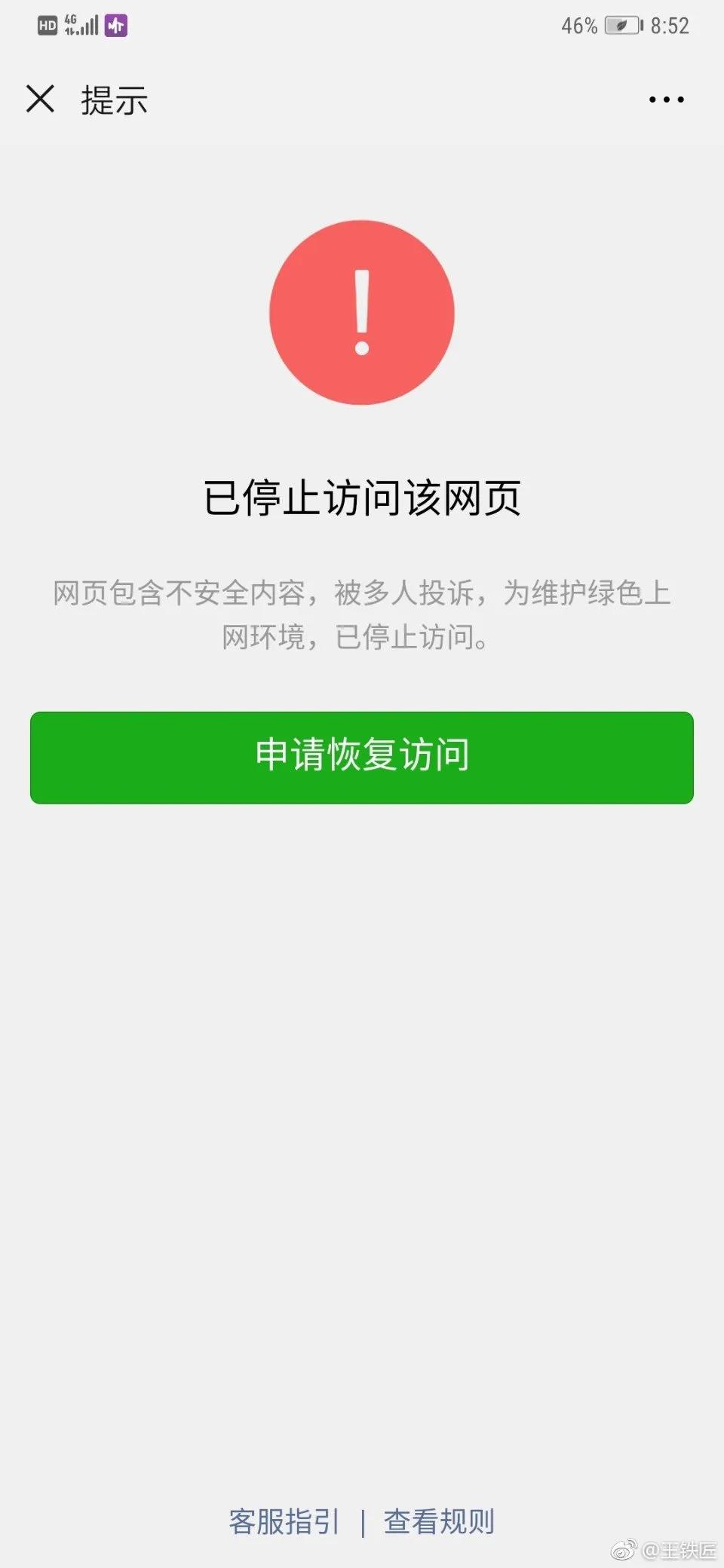This screenshot has width=724, height=1568.
Task: Tap the X close icon beside 提示
Action: 39,99
